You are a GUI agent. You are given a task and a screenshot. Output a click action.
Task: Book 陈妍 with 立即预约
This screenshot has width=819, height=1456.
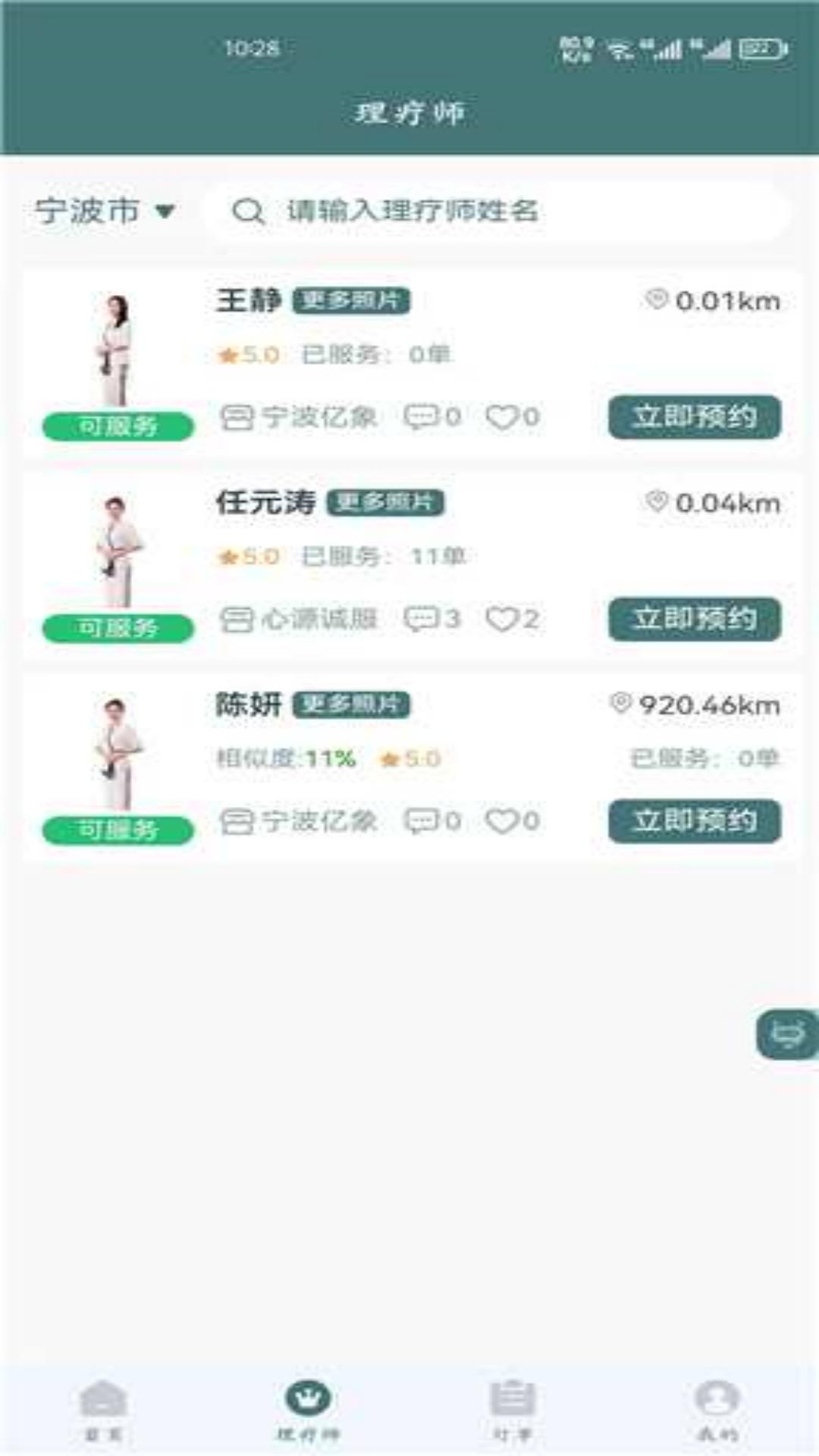(x=694, y=821)
